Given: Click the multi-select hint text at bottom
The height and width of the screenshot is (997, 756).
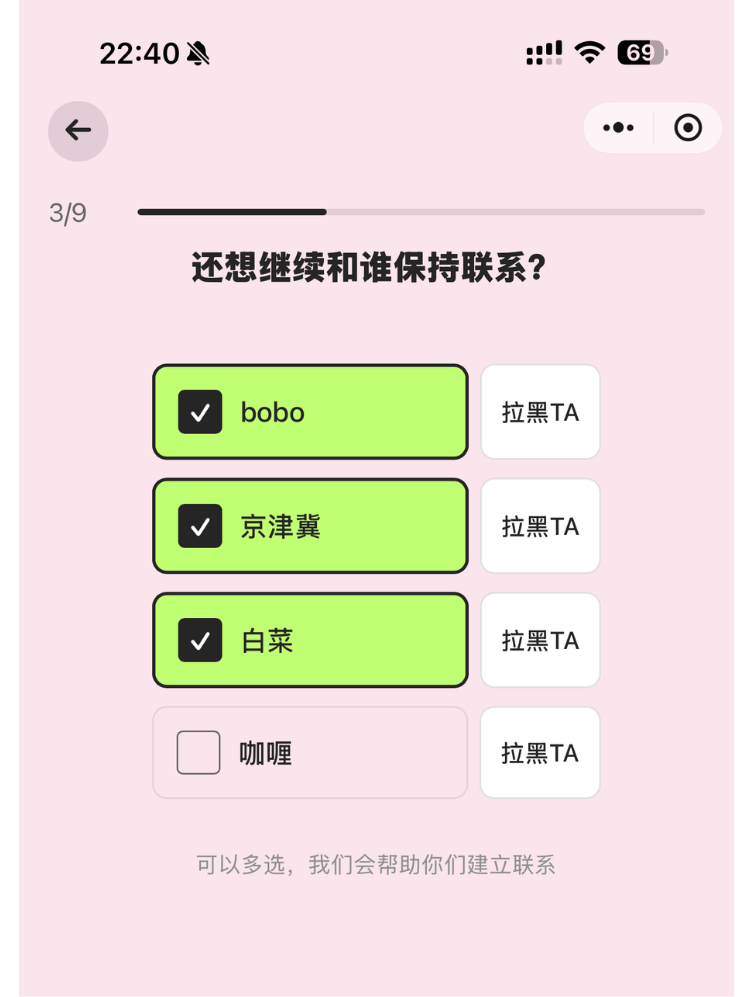Looking at the screenshot, I should tap(377, 864).
